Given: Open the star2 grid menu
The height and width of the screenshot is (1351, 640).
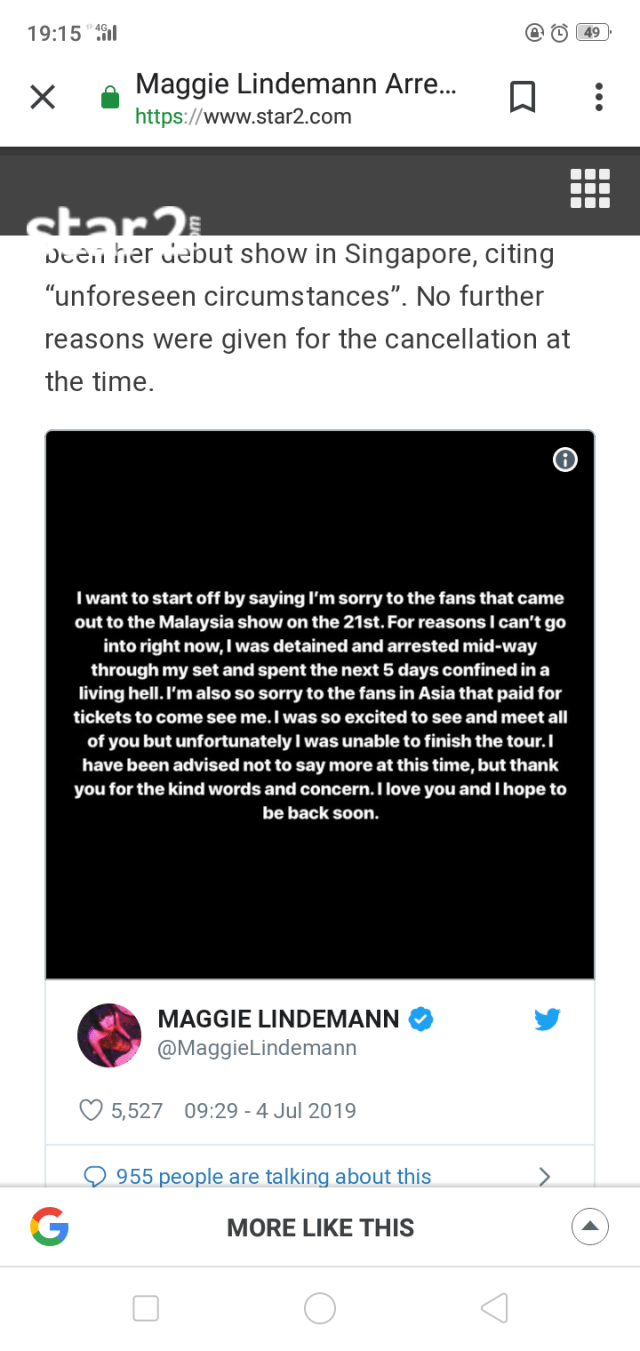Looking at the screenshot, I should pyautogui.click(x=589, y=188).
